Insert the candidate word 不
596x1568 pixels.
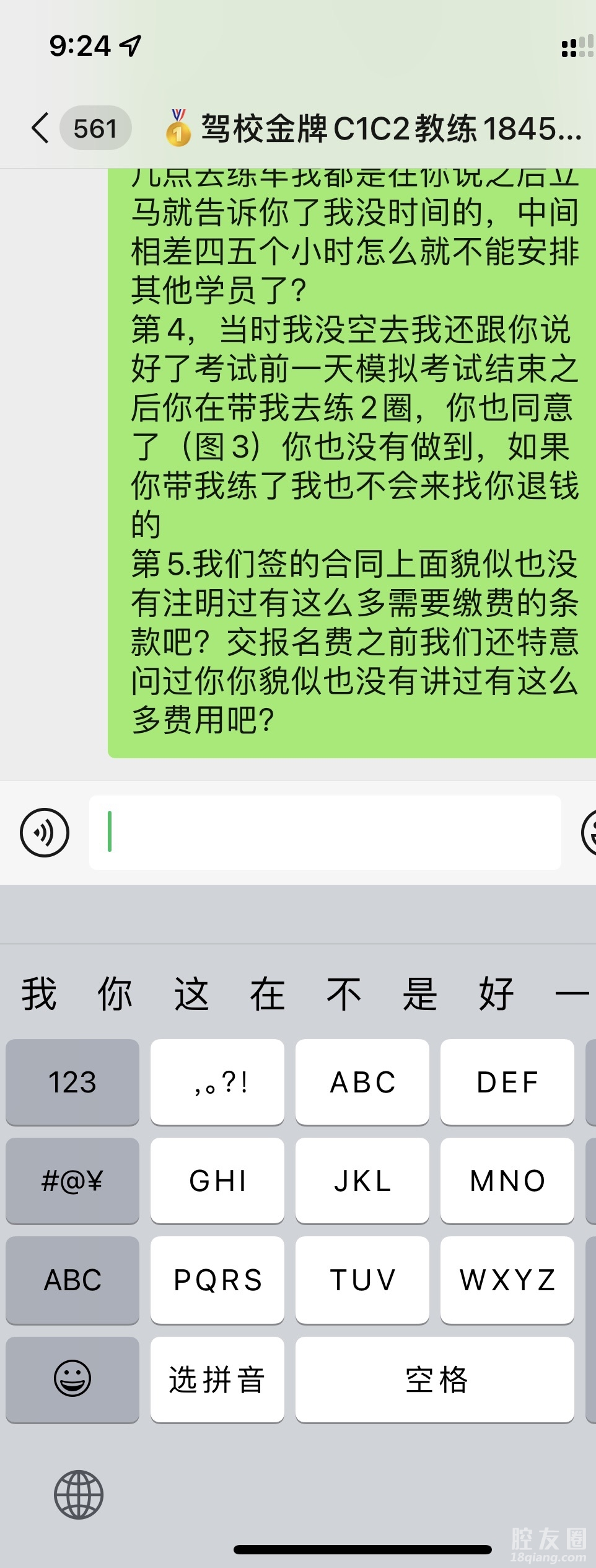pyautogui.click(x=344, y=994)
